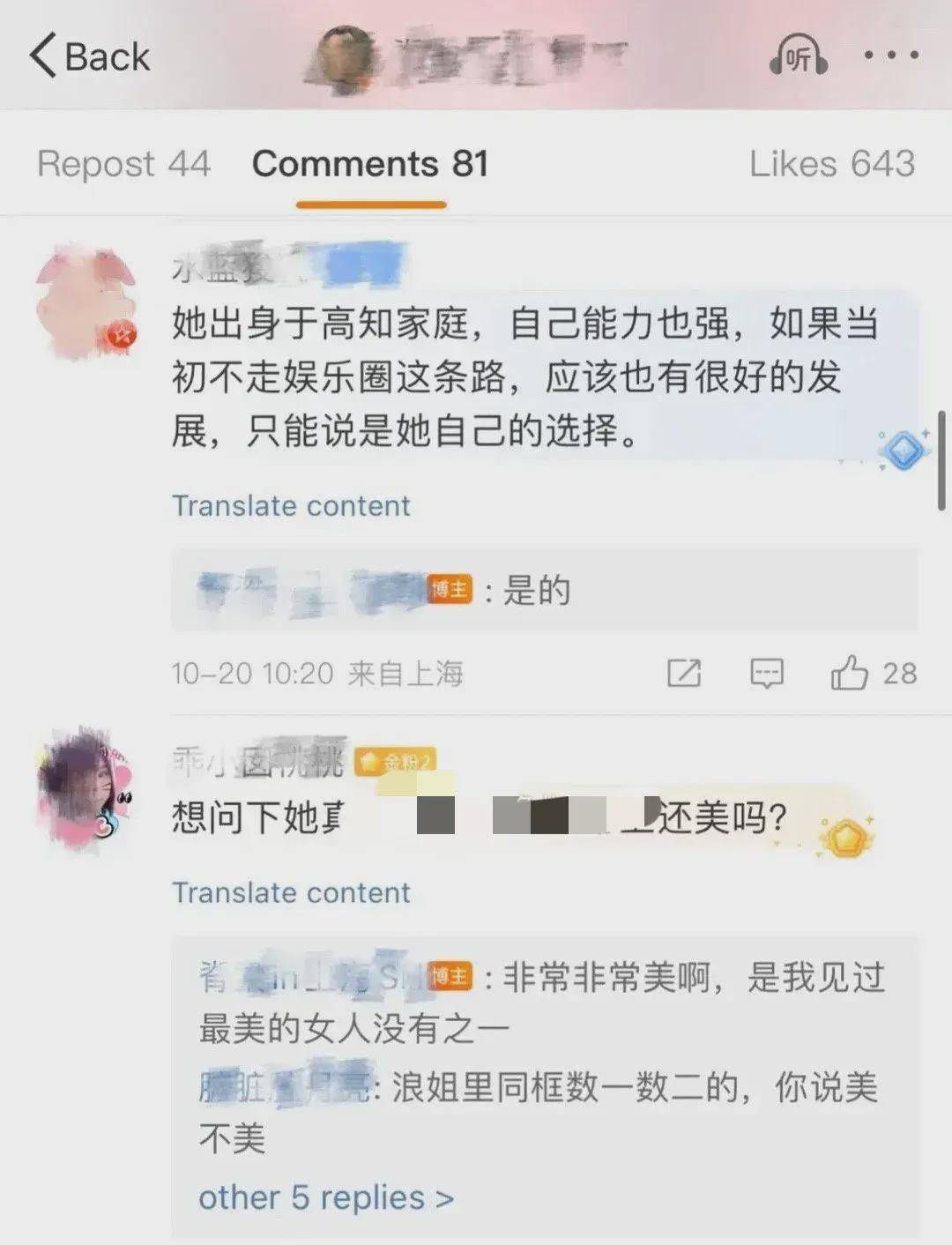Reply to the 10-20 10:20 comment
This screenshot has height=1245, width=952.
[x=766, y=674]
